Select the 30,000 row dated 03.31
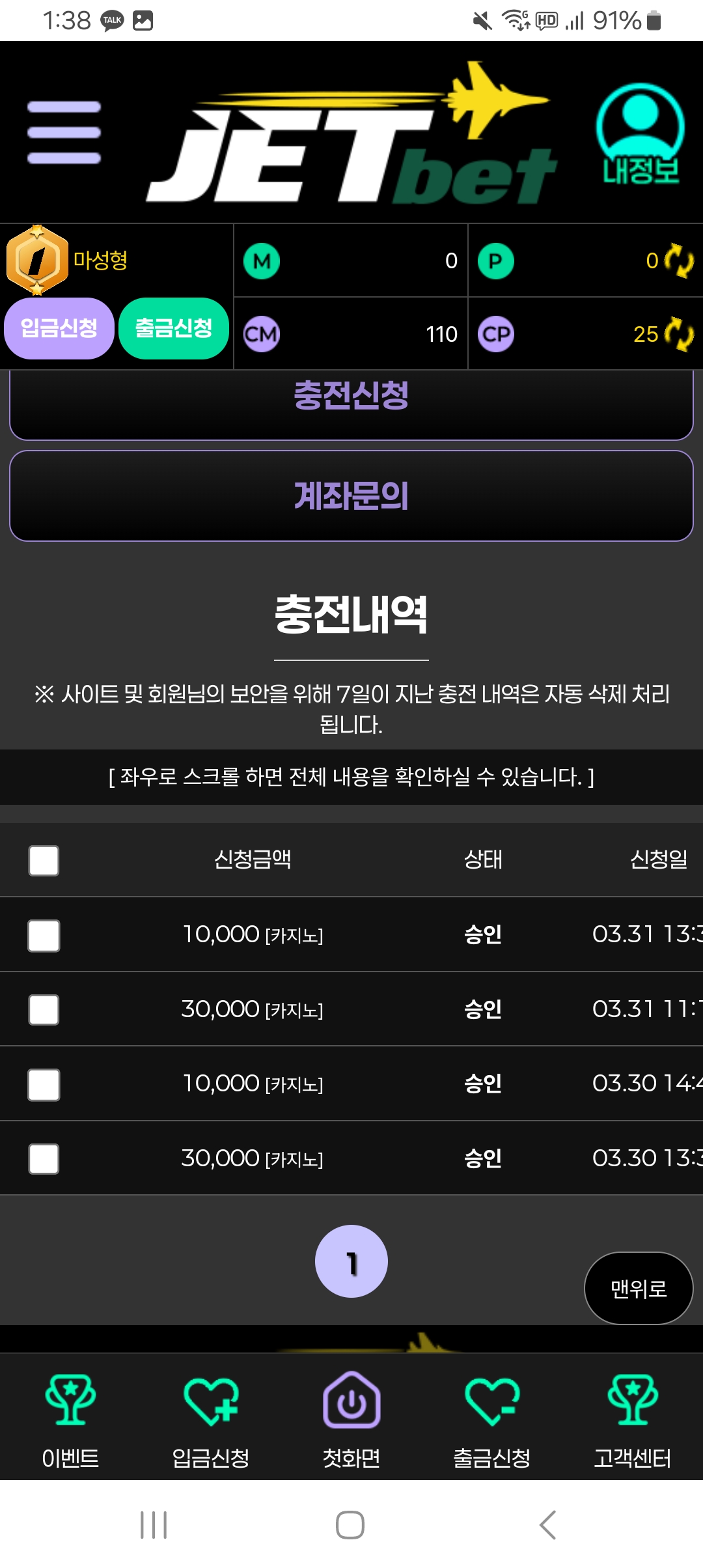 point(44,1010)
